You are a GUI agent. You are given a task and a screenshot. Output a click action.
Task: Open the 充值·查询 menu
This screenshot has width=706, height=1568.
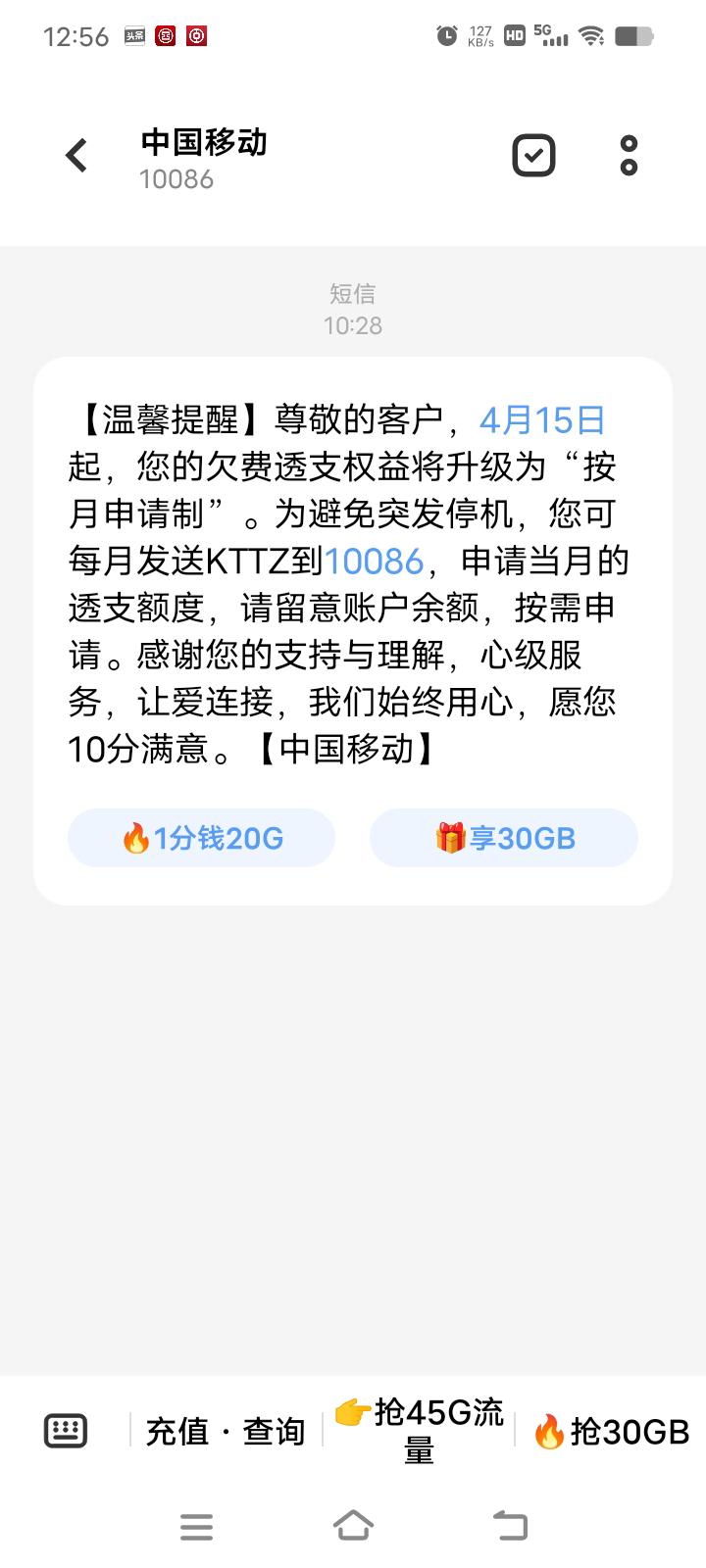[226, 1431]
